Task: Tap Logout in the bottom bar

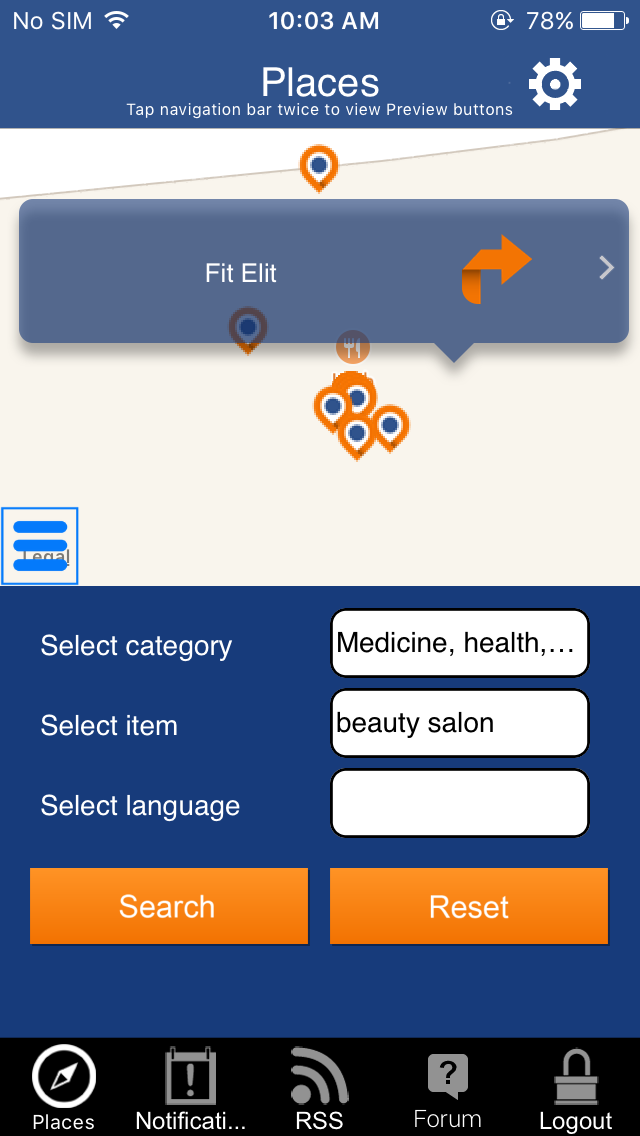Action: [575, 1088]
